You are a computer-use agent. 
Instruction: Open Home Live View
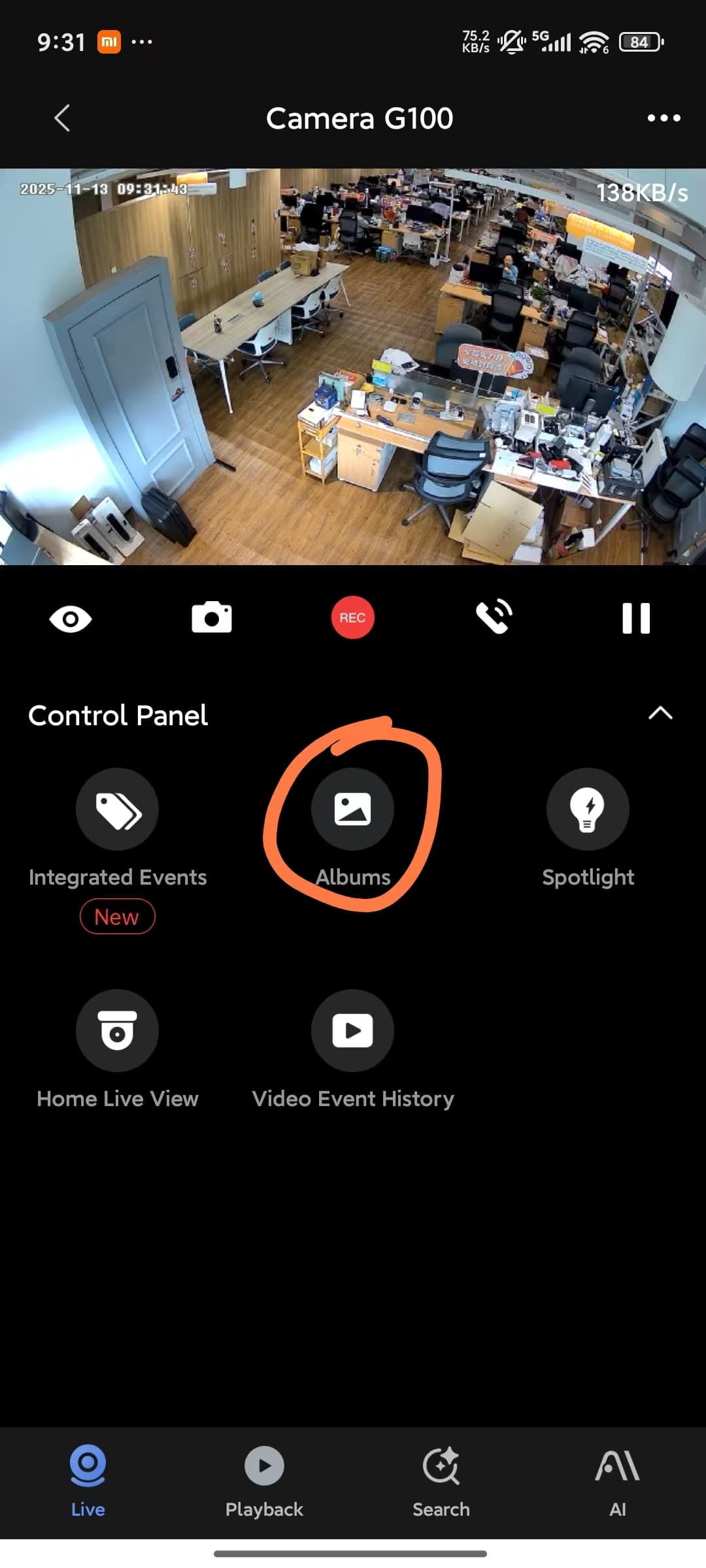tap(117, 1030)
